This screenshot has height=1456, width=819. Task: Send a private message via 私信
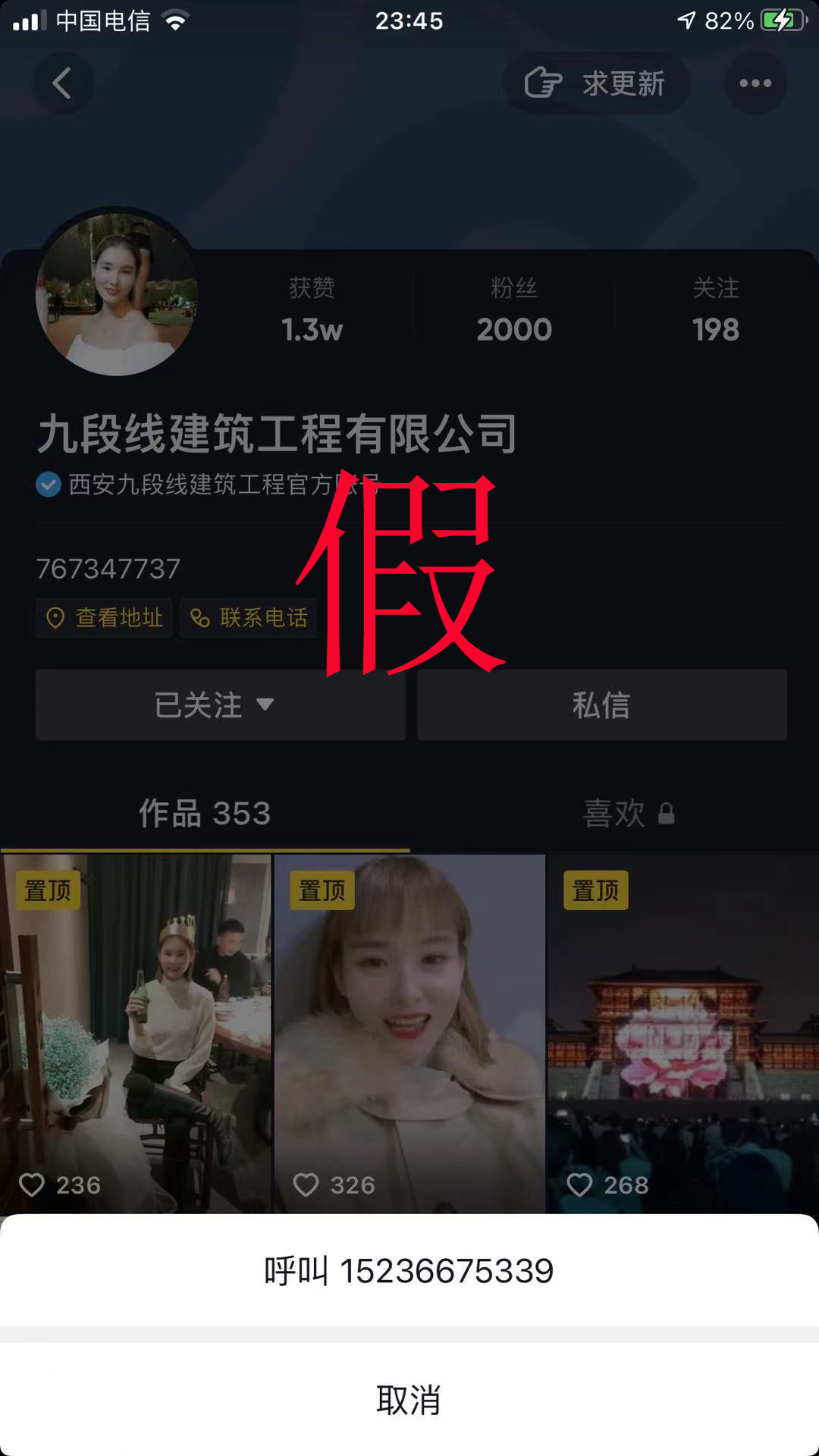pos(602,705)
